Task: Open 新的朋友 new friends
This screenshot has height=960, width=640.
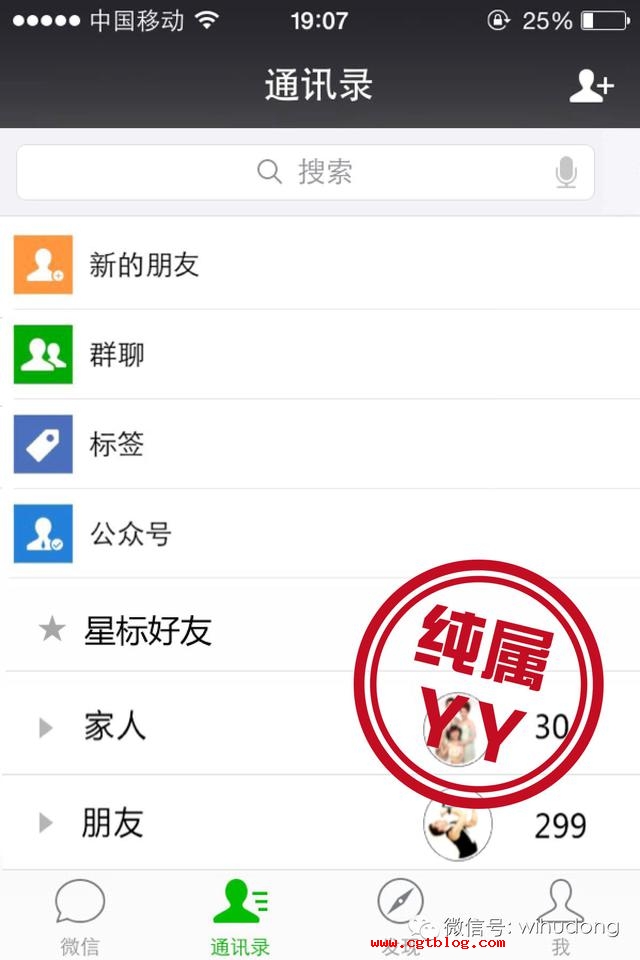Action: (x=145, y=265)
